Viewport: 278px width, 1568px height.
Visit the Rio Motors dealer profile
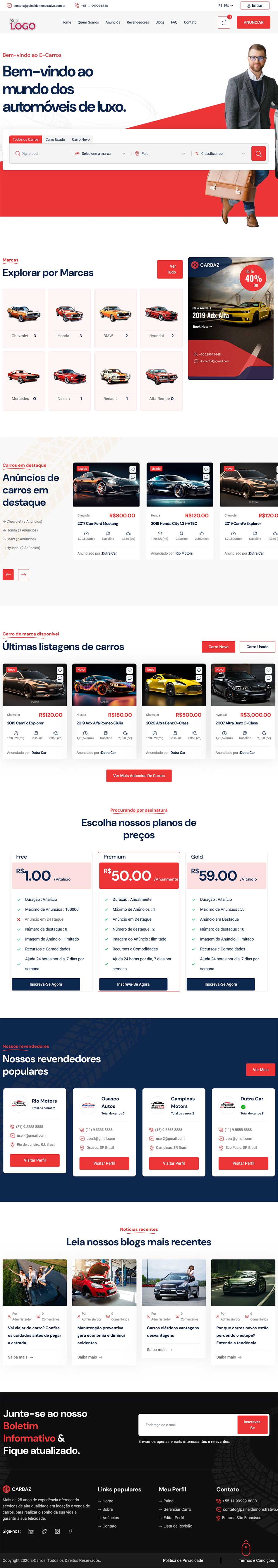point(35,1160)
